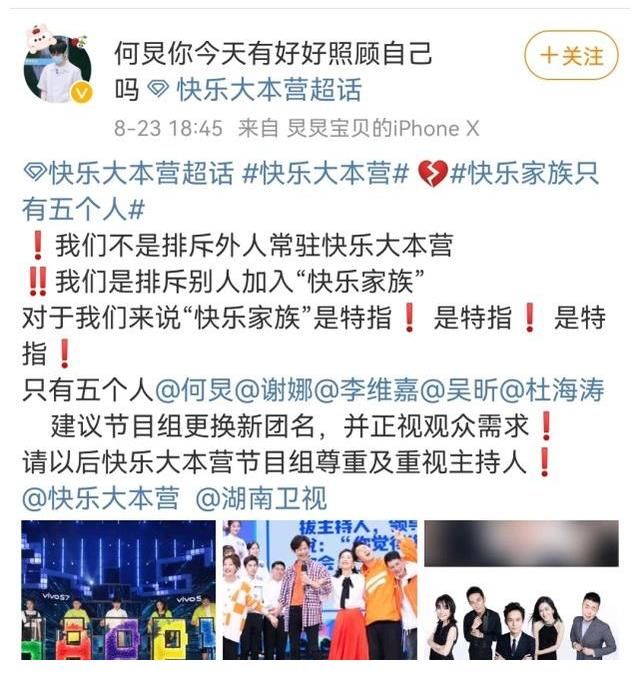View the first photo of the colorful stage
The width and height of the screenshot is (640, 680).
119,590
